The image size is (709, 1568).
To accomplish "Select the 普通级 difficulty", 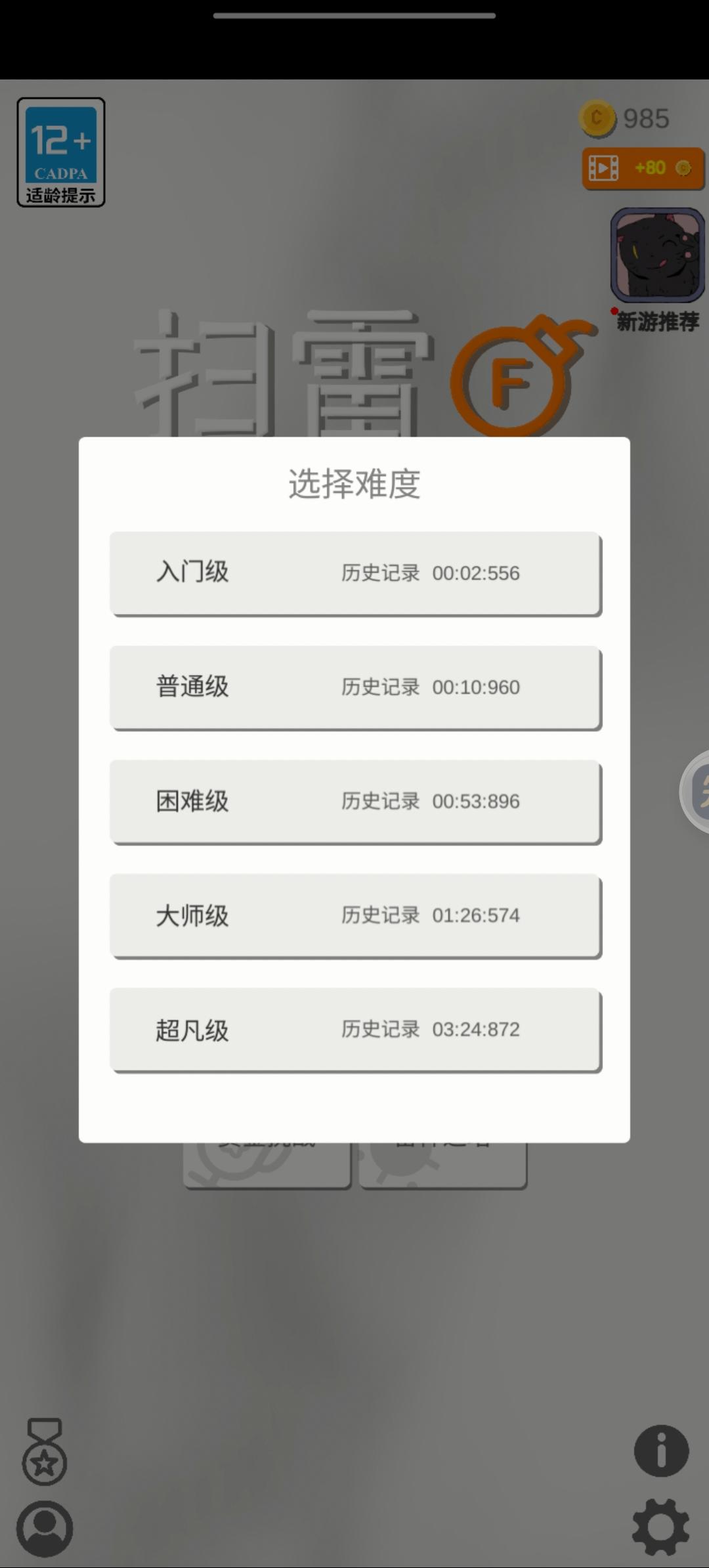I will tap(354, 687).
